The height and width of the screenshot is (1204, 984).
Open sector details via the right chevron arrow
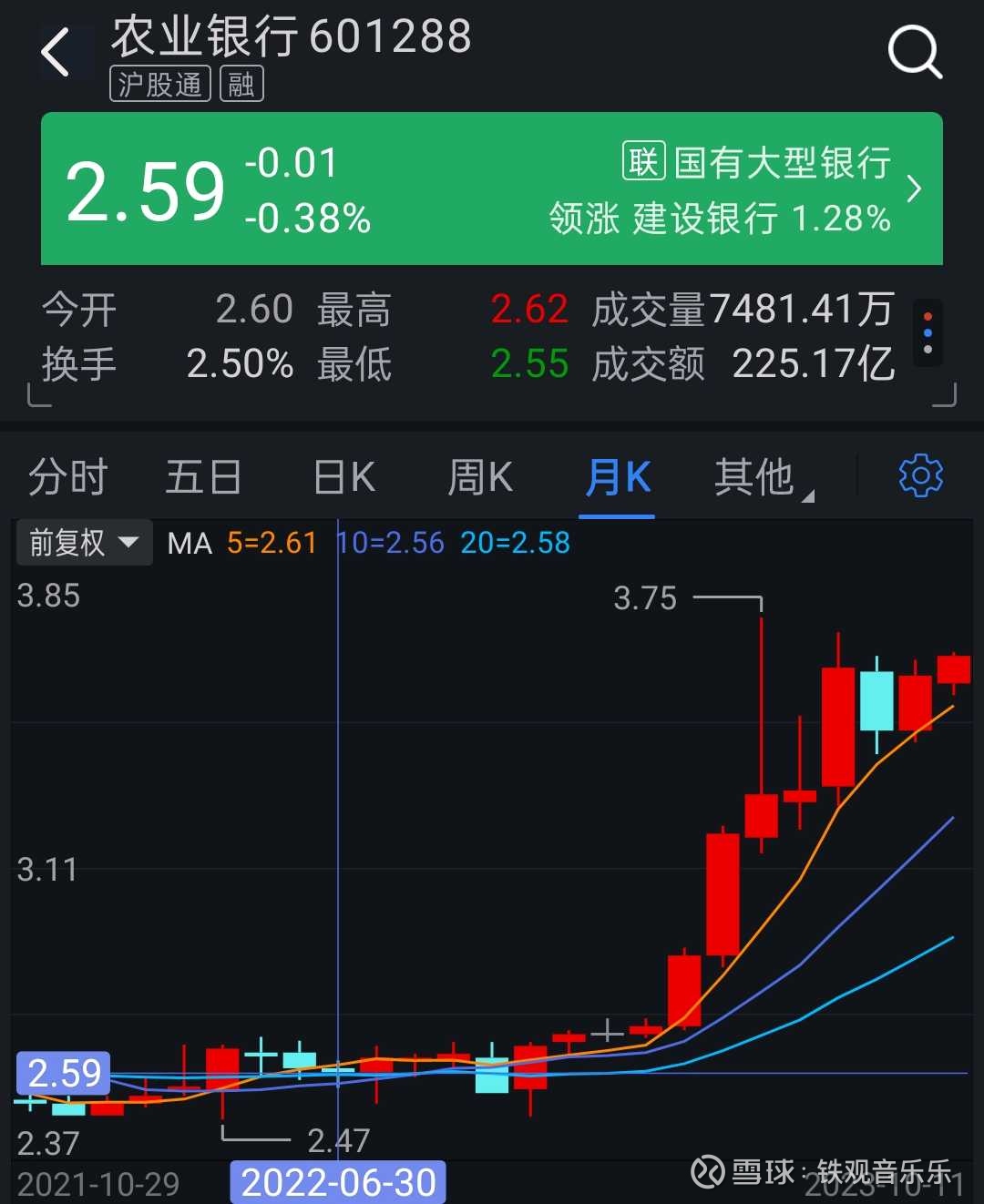coord(914,187)
